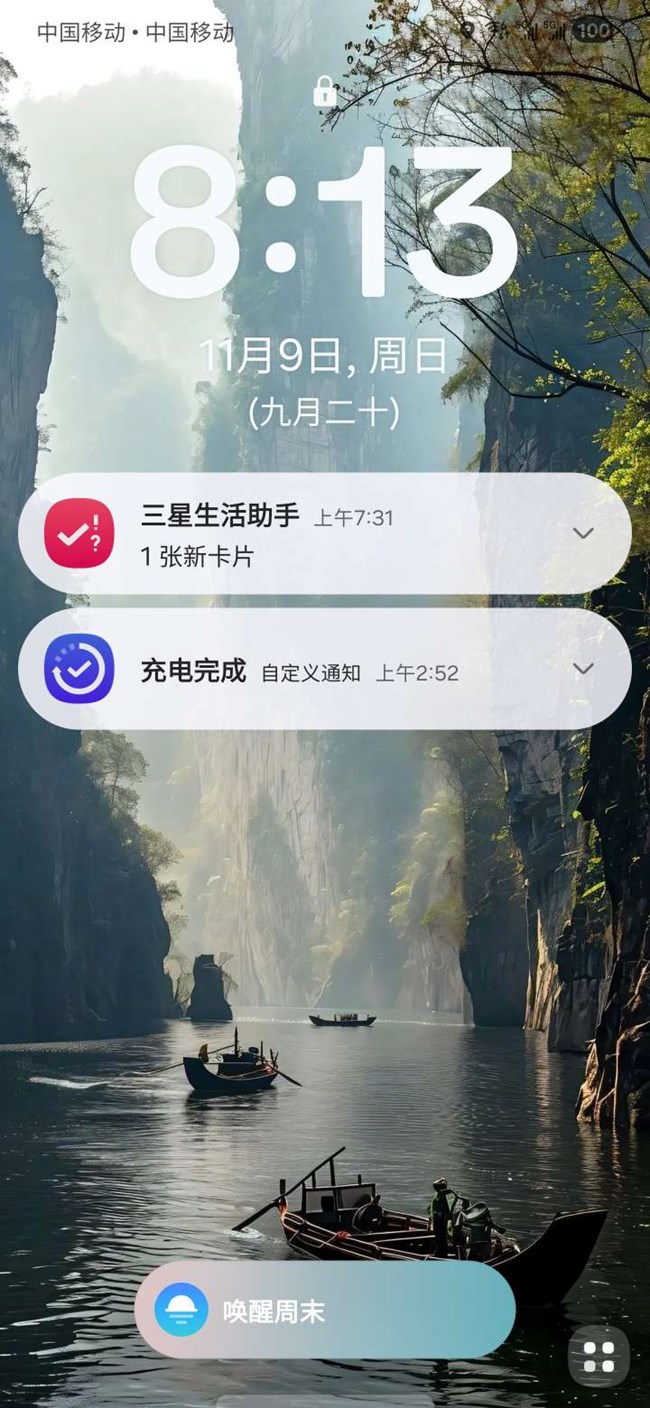650x1408 pixels.
Task: Open the 充电完成 notification
Action: tap(300, 670)
